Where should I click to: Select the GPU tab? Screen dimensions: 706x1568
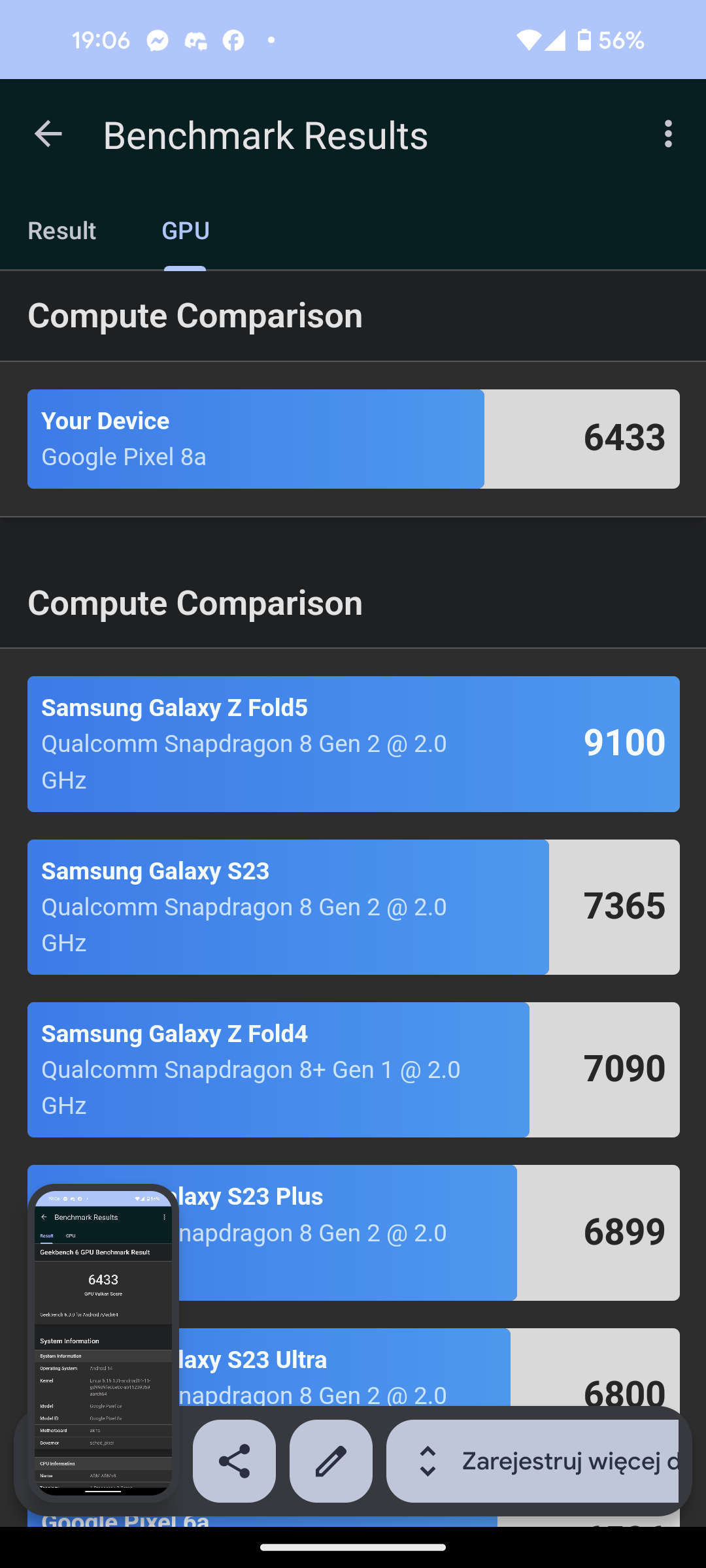(x=186, y=231)
